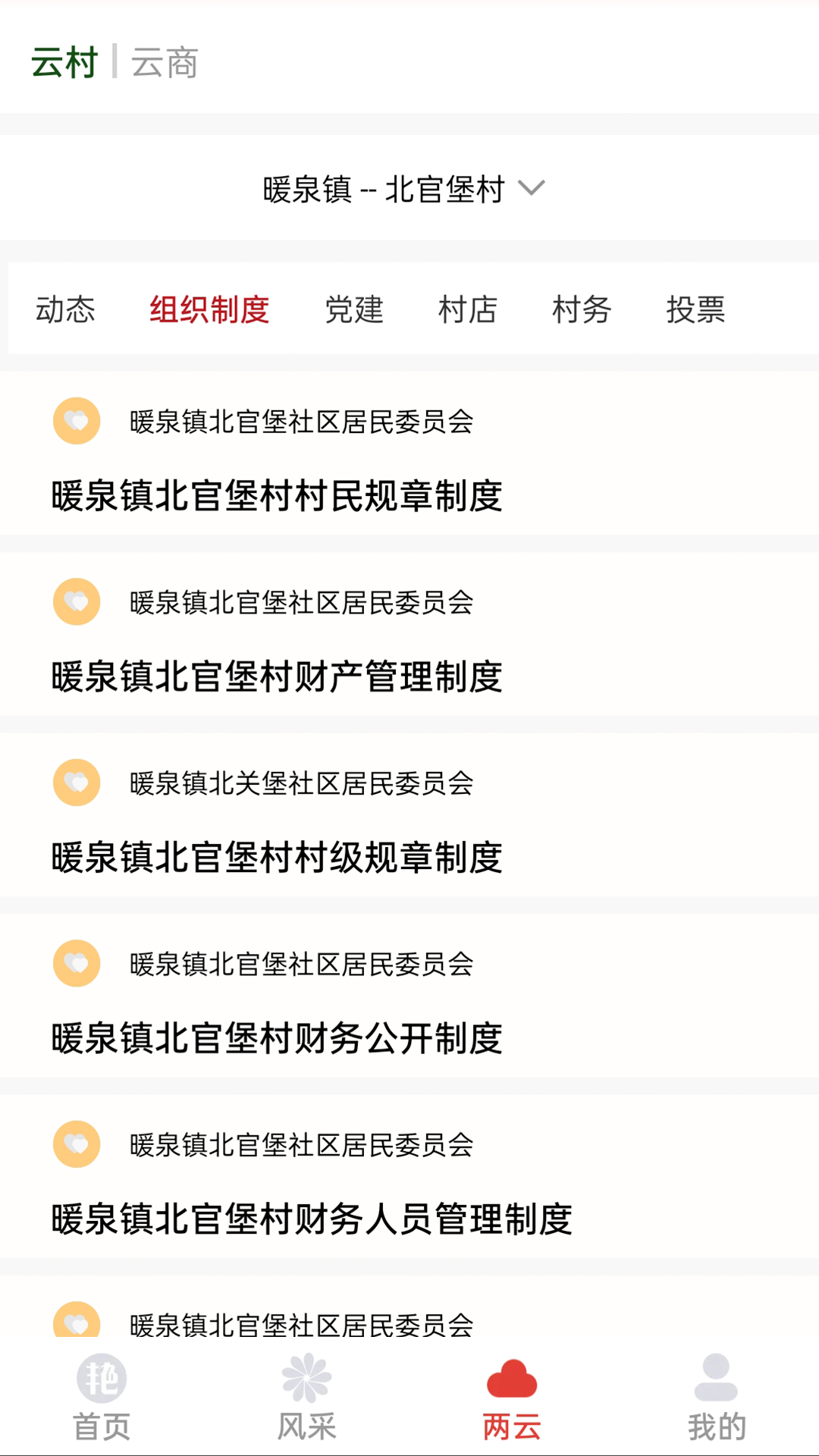Image resolution: width=819 pixels, height=1456 pixels.
Task: Select the 村务 tab
Action: click(582, 309)
